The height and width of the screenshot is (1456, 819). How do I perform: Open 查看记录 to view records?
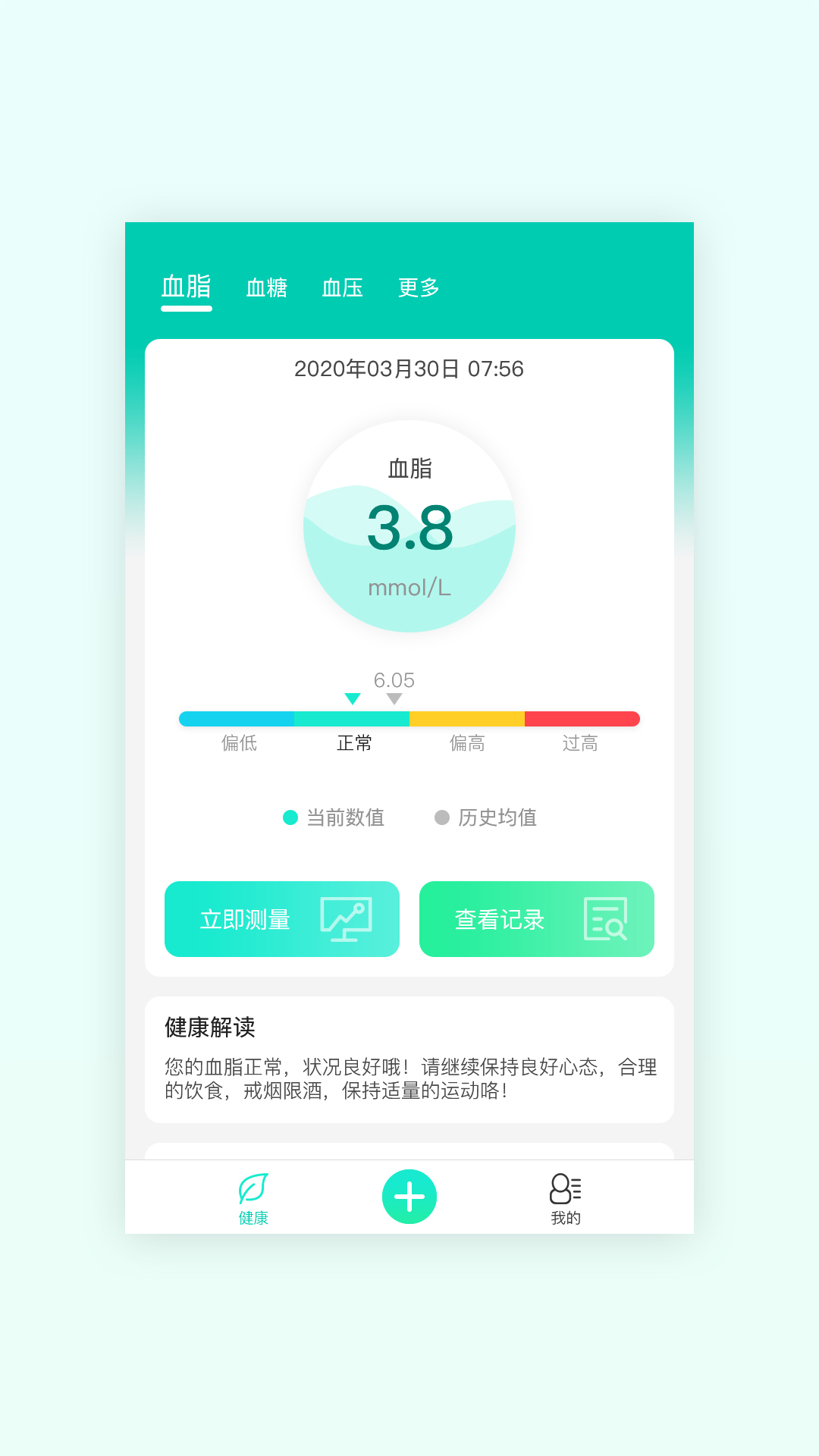(537, 919)
